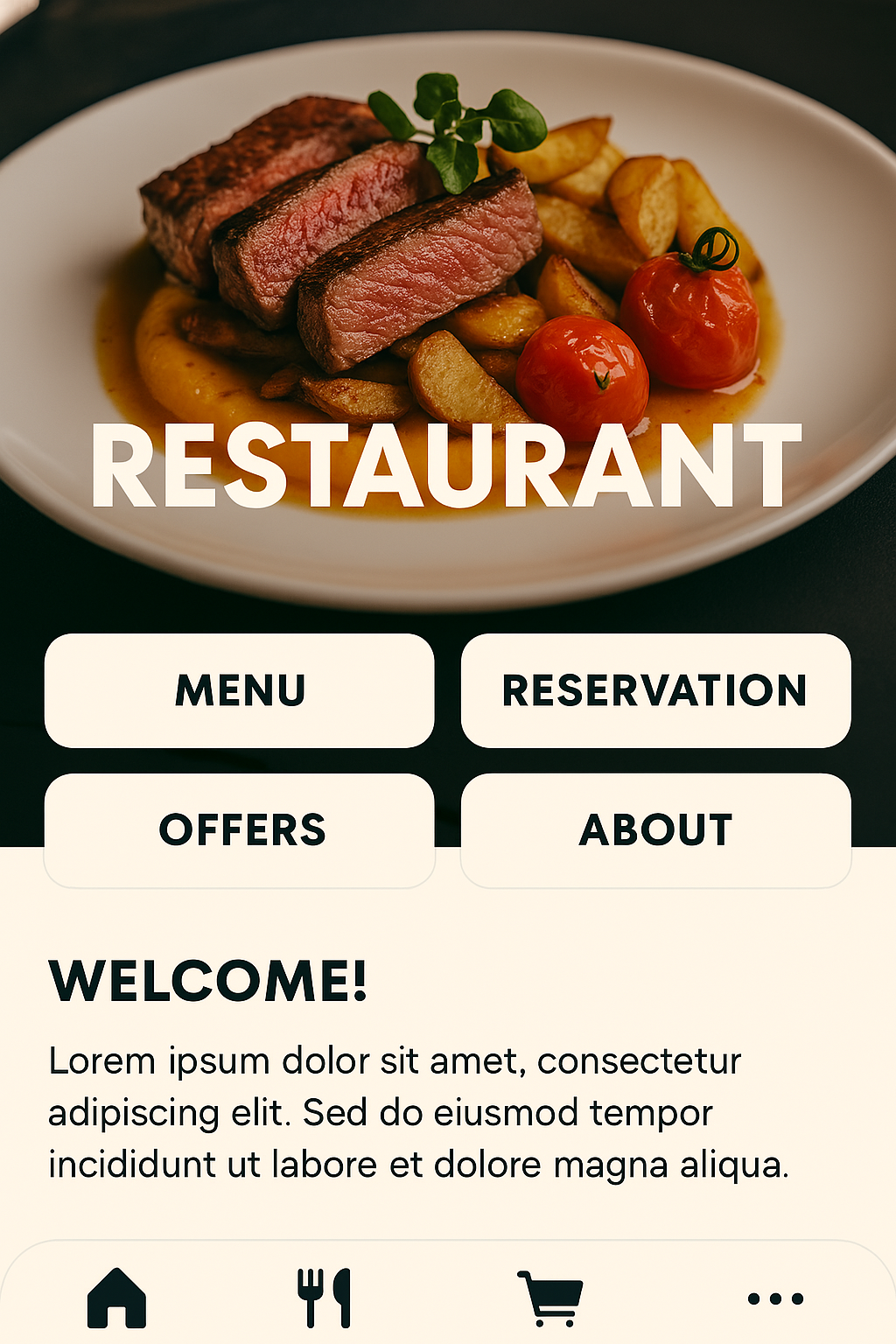Open the About page
896x1344 pixels.
655,829
